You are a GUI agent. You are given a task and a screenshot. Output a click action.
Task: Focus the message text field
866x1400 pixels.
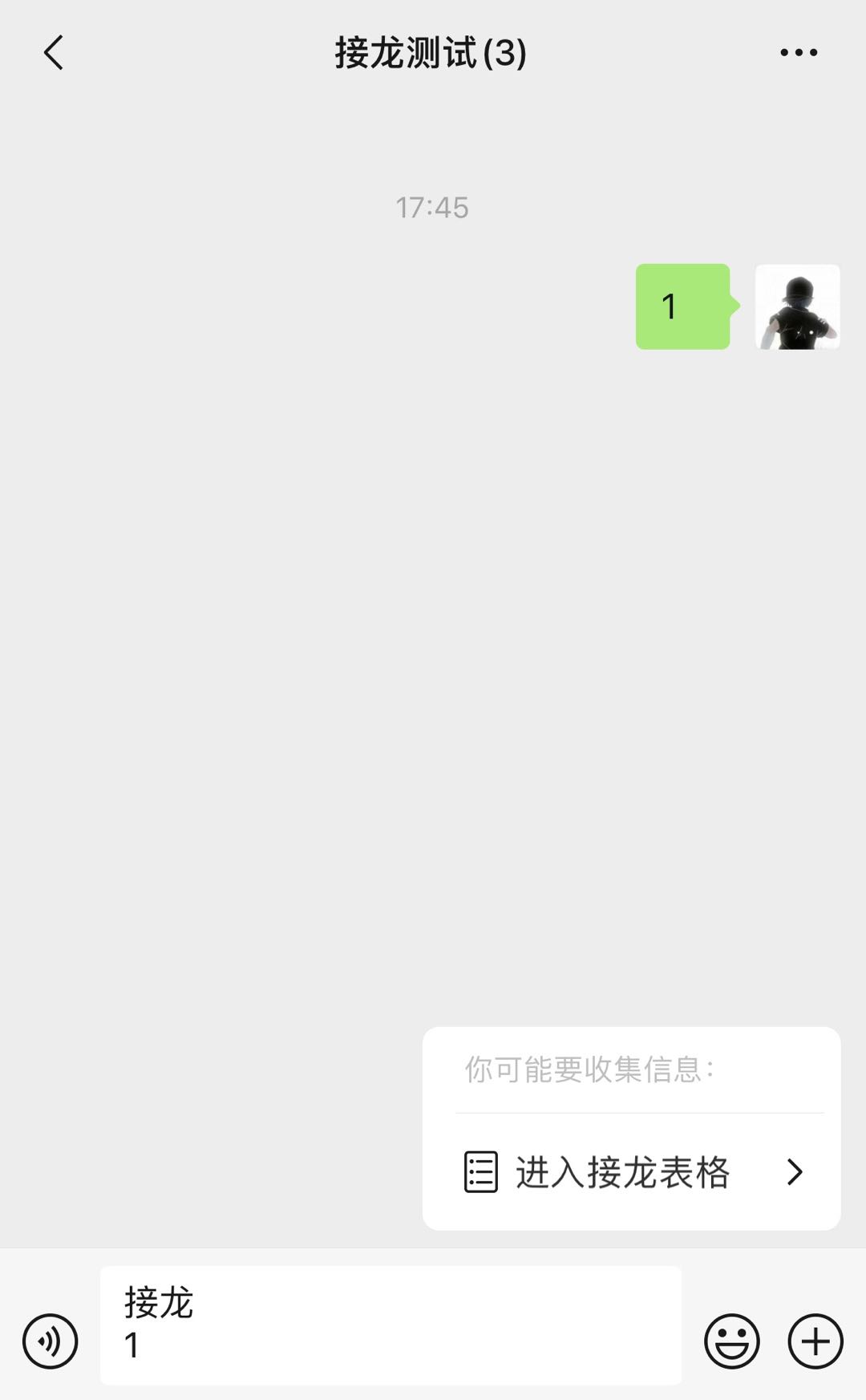[x=391, y=1325]
